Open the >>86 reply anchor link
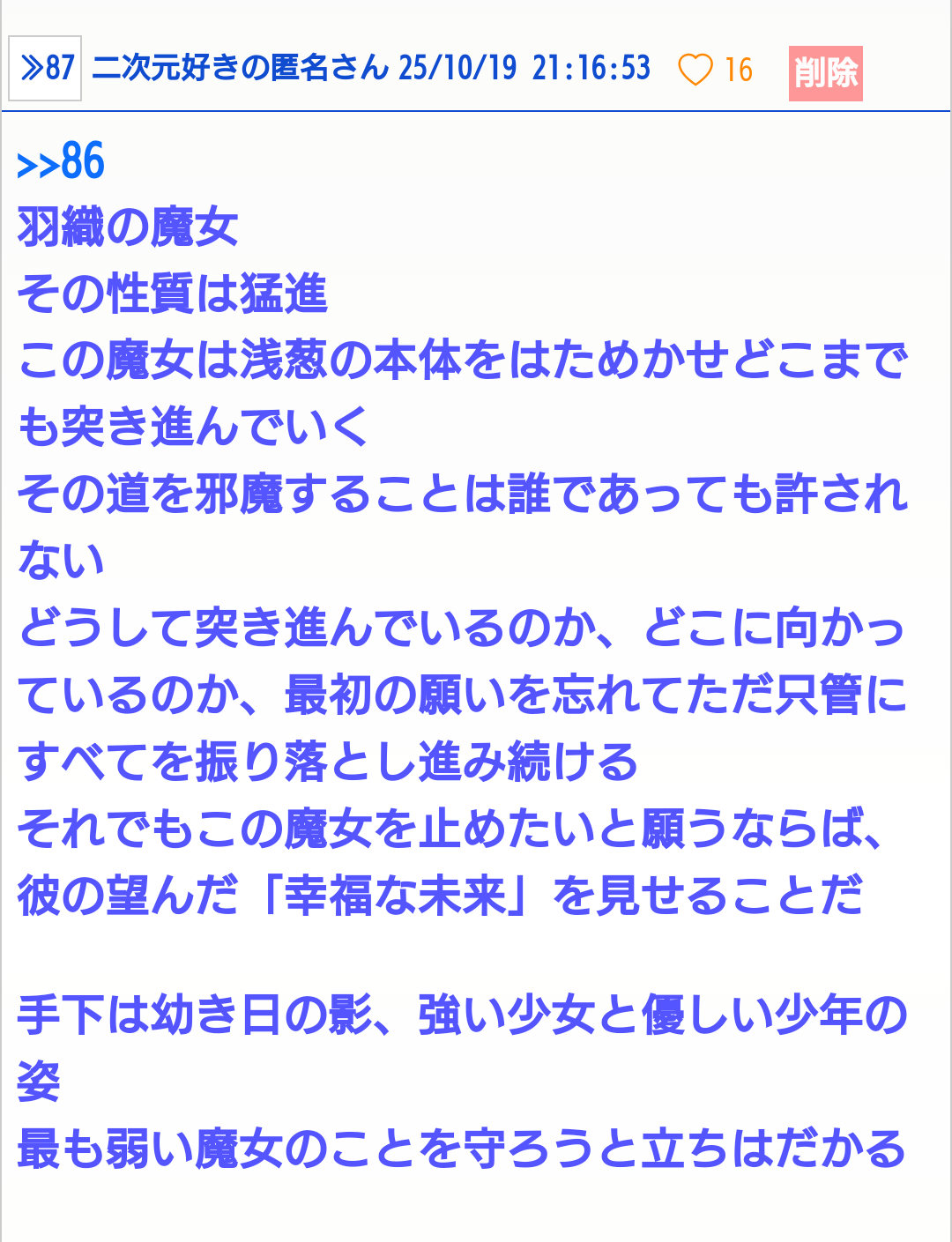Viewport: 952px width, 1242px height. tap(61, 162)
